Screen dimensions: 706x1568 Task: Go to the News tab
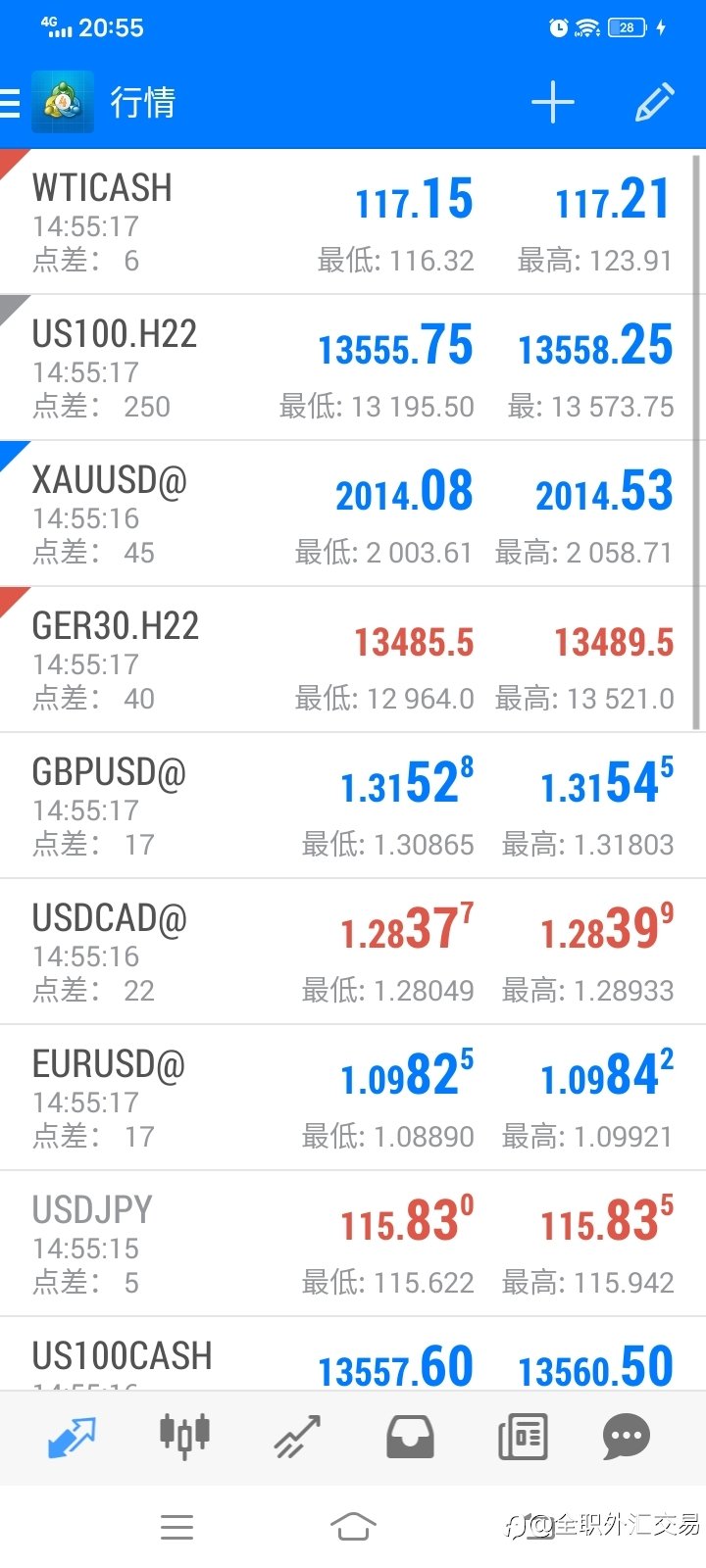point(523,1438)
